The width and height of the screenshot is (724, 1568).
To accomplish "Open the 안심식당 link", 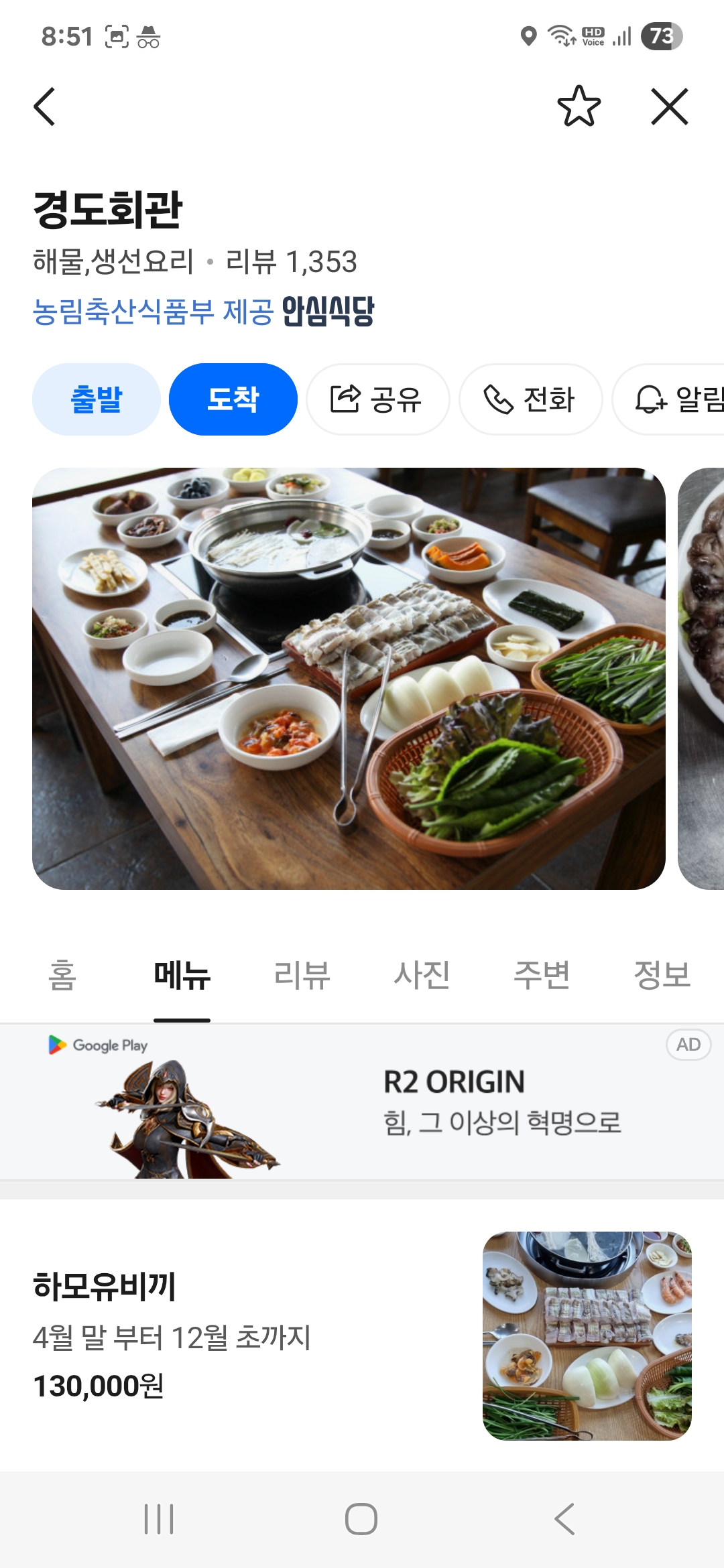I will click(x=204, y=312).
